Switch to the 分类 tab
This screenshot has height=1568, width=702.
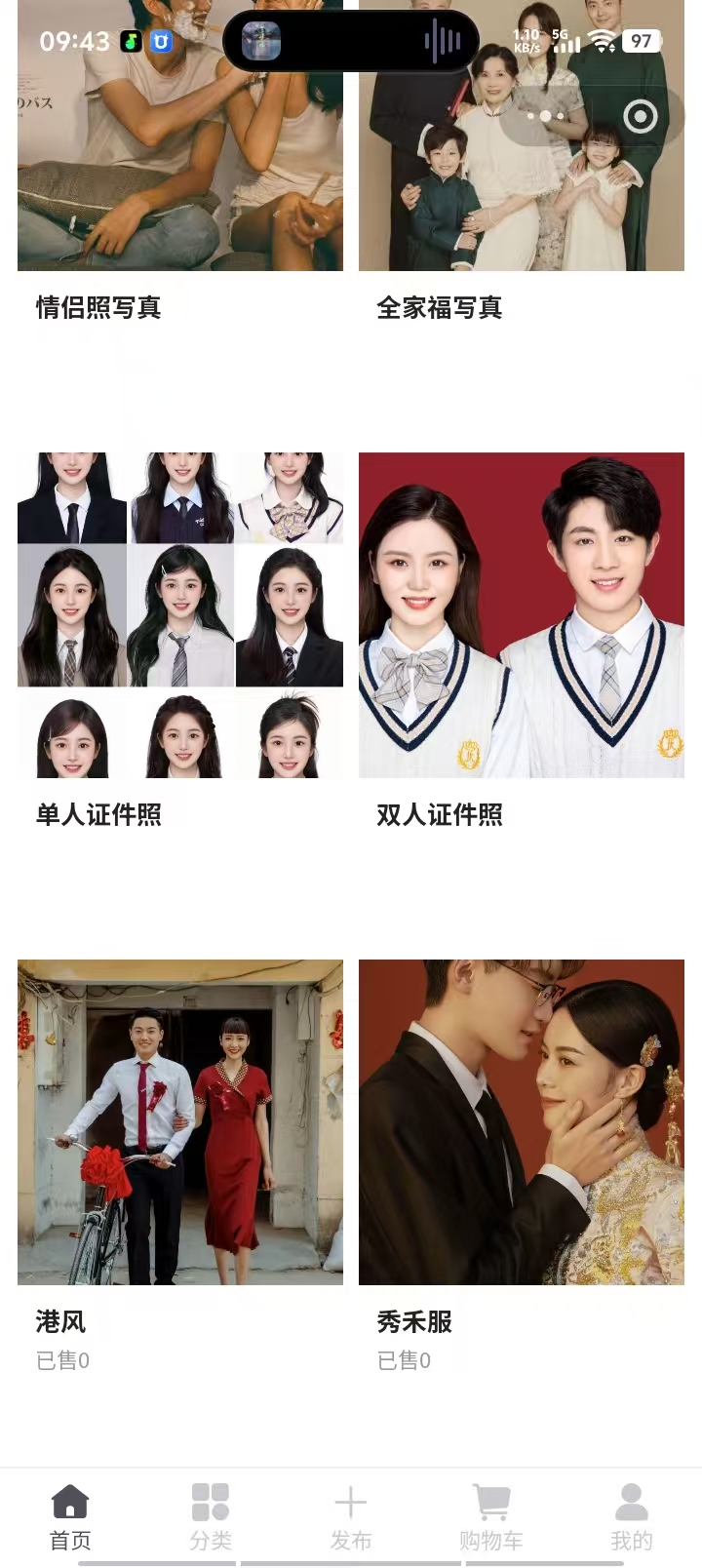211,1517
